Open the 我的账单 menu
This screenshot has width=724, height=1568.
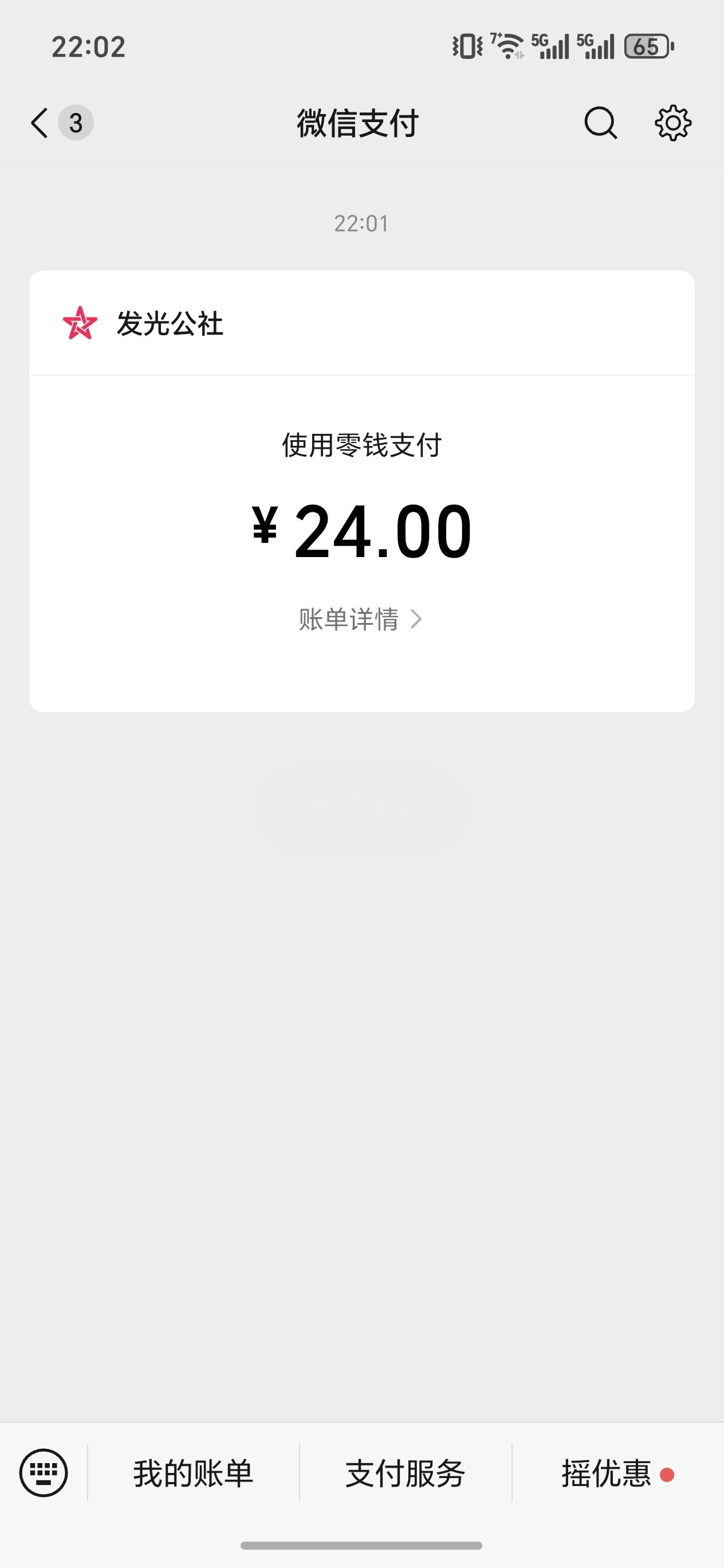pyautogui.click(x=194, y=1473)
